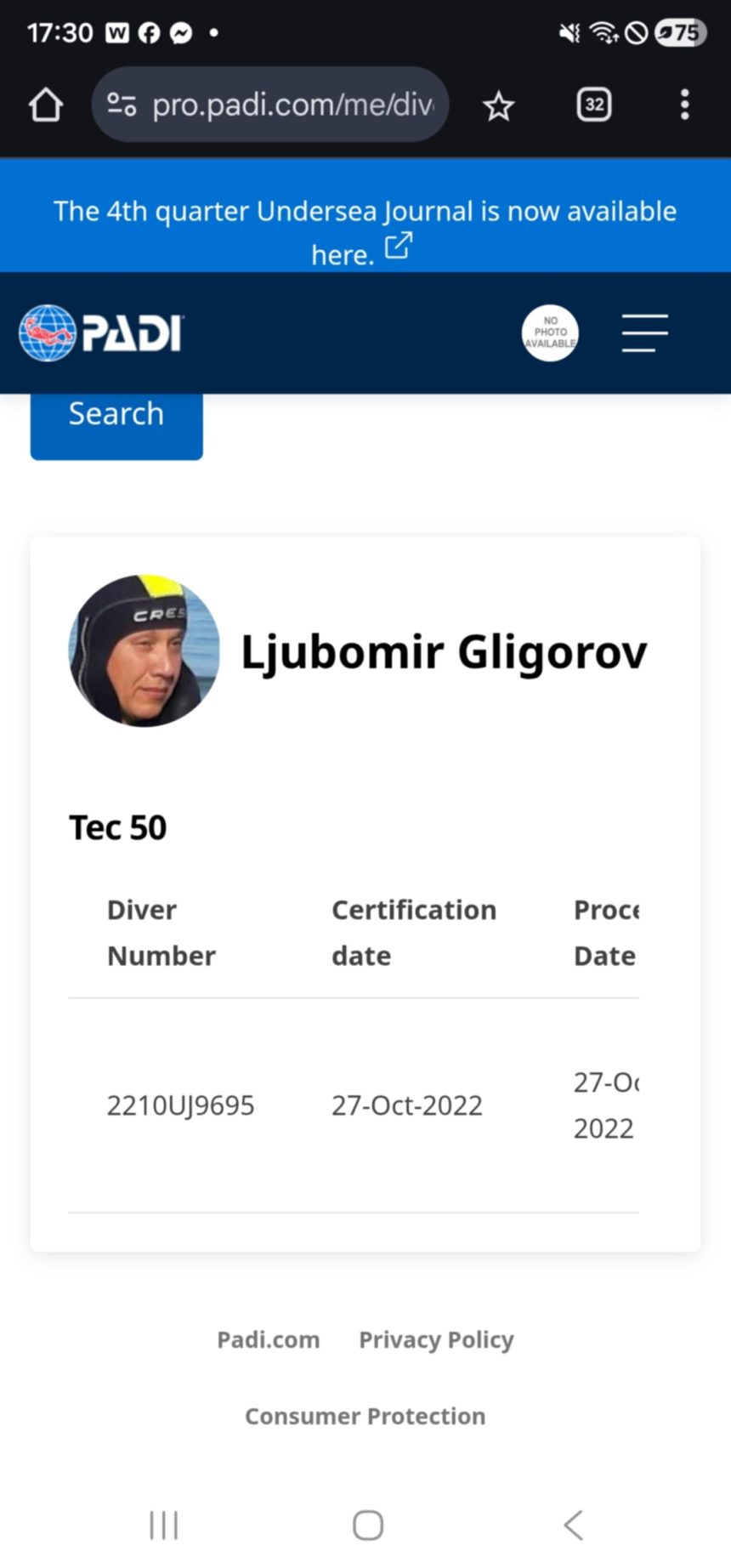
Task: Open the browser overflow menu
Action: point(684,105)
